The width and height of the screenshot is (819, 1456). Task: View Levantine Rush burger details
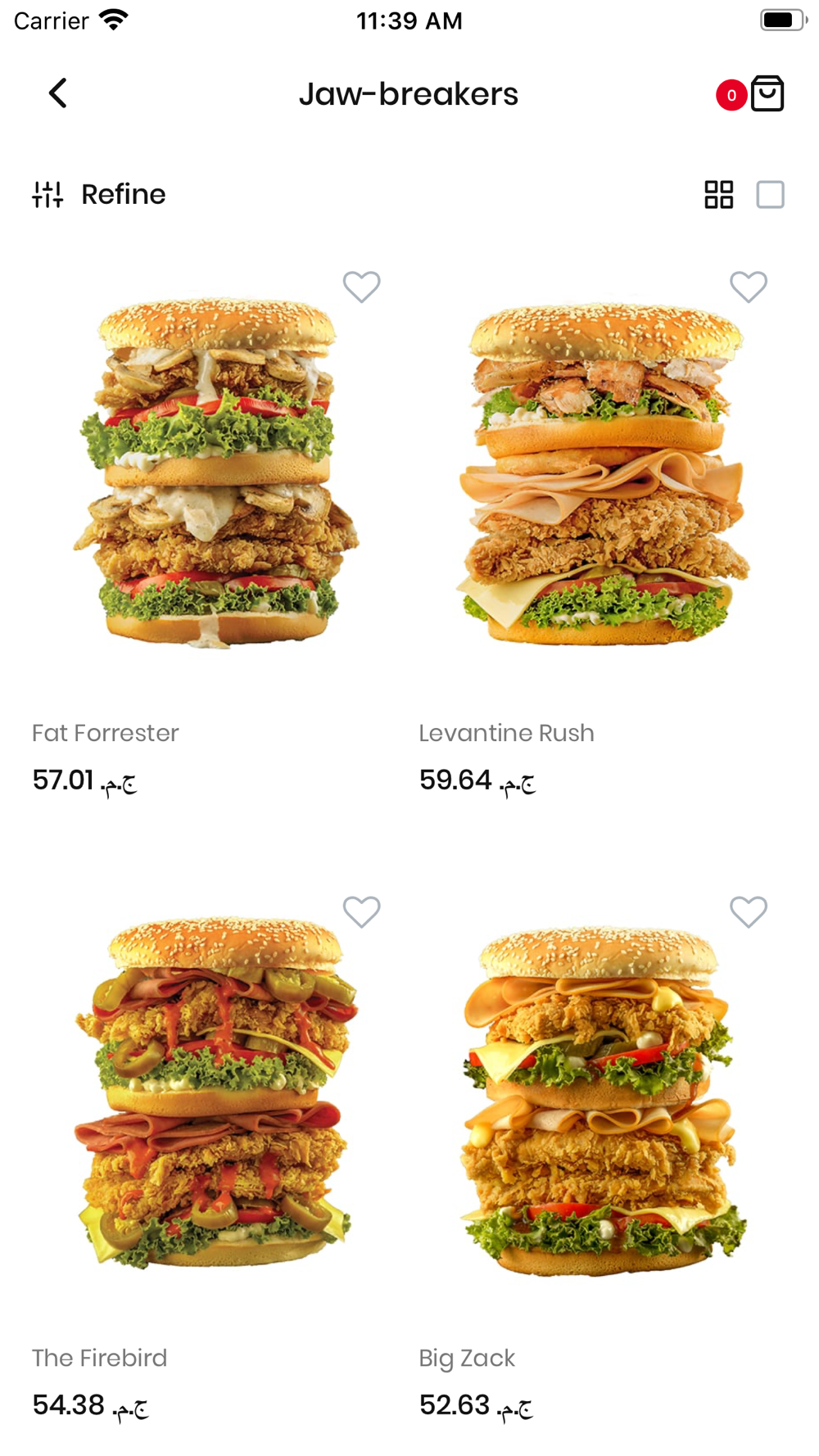pyautogui.click(x=603, y=475)
